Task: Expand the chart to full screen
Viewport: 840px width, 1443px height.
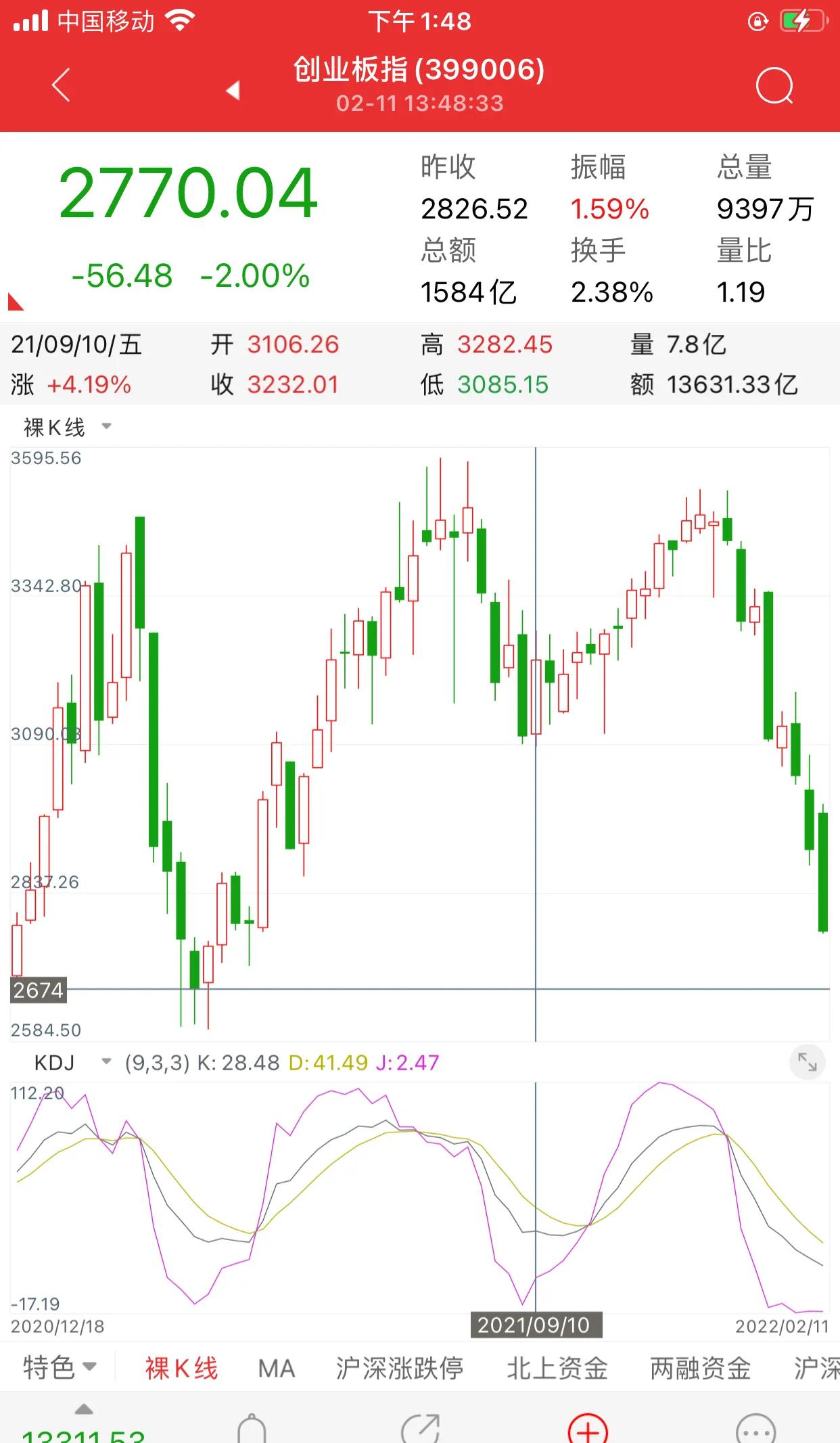Action: tap(808, 1062)
